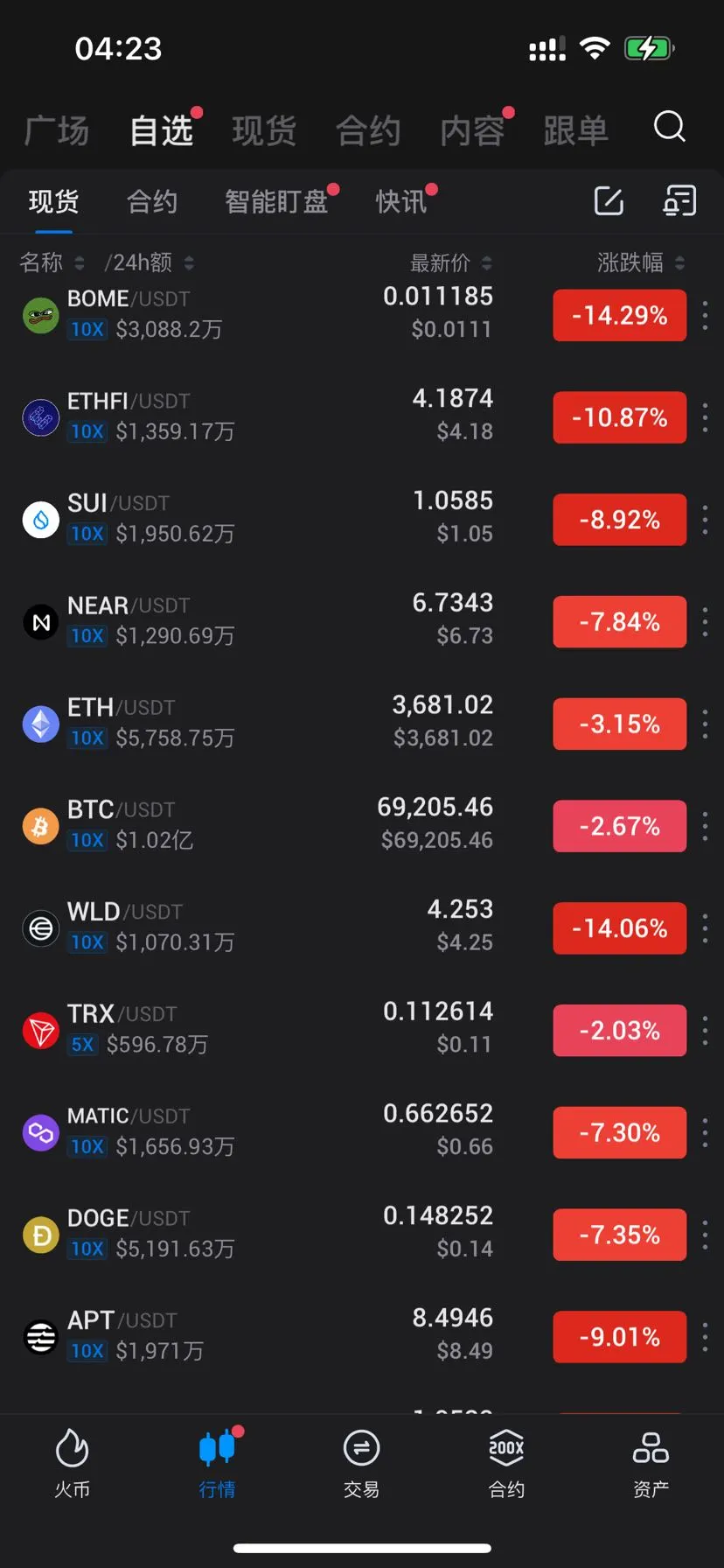The height and width of the screenshot is (1568, 724).
Task: Open the 智能盯盘 sub-tab
Action: point(276,201)
